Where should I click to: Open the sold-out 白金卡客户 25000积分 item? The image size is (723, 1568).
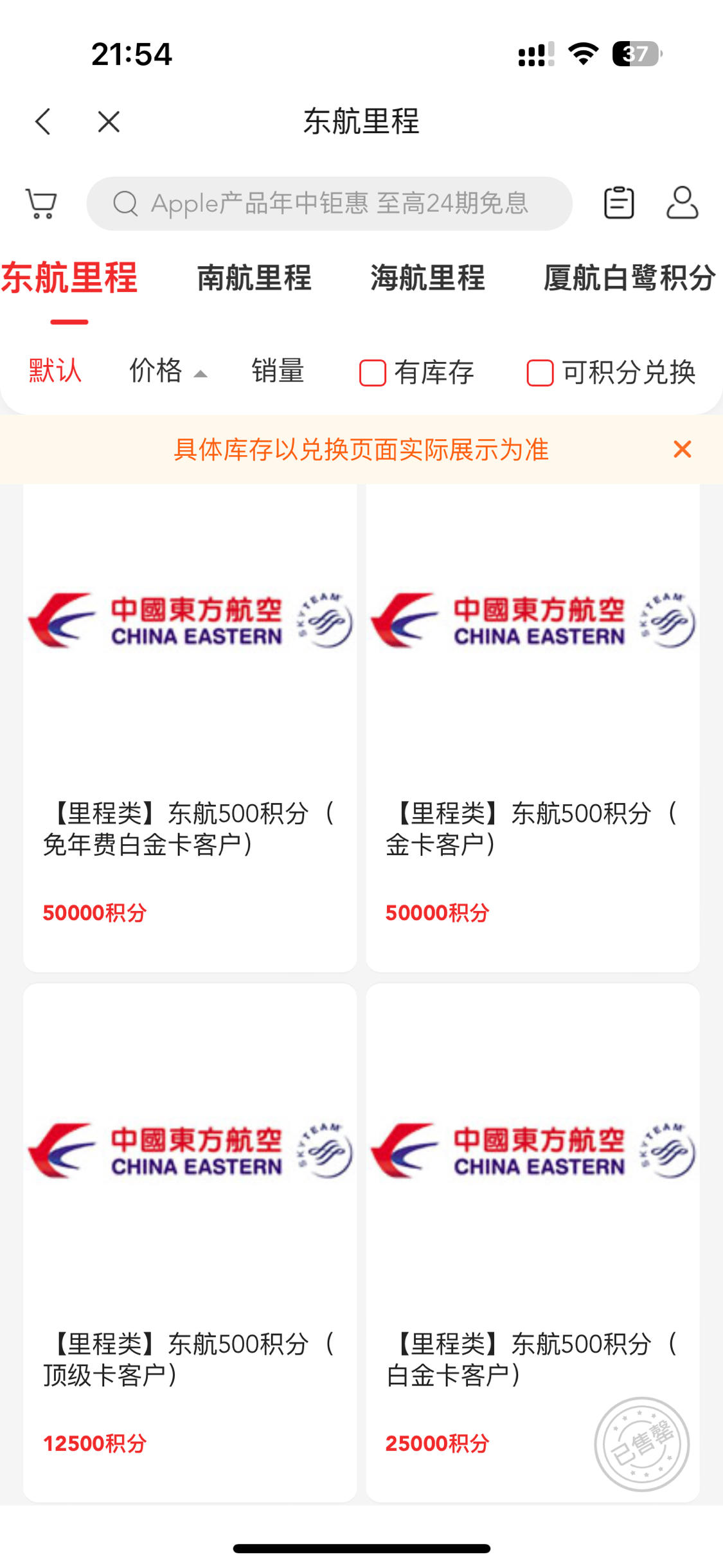point(533,1242)
